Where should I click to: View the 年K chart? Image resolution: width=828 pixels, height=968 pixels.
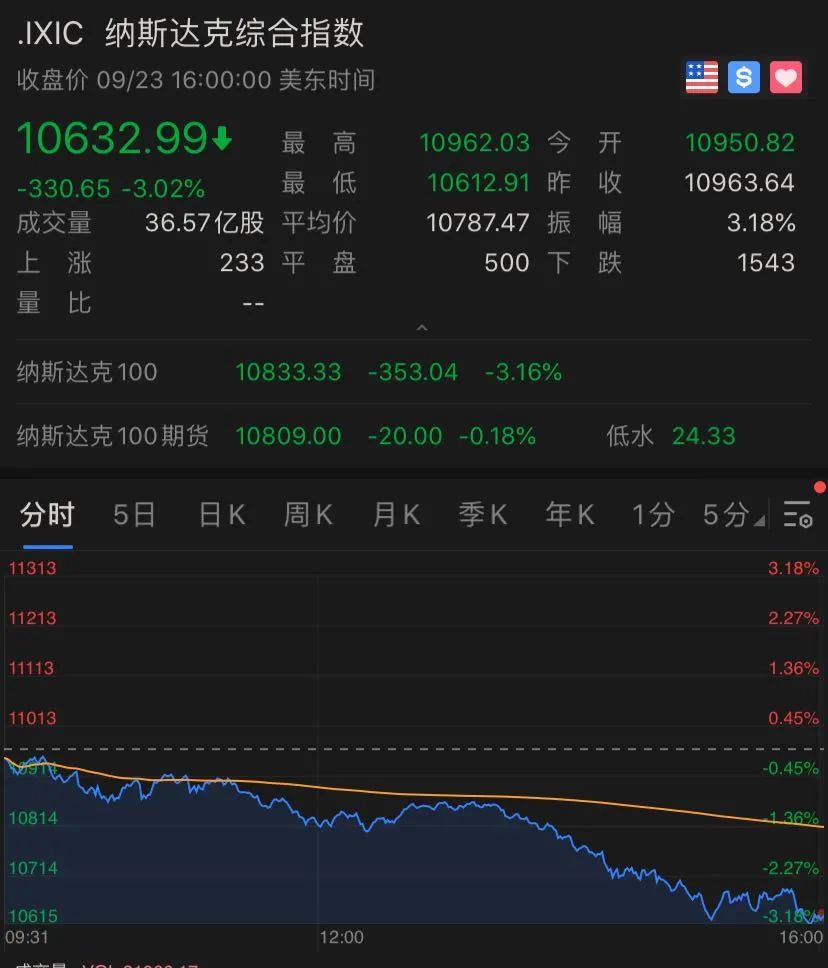(x=570, y=515)
